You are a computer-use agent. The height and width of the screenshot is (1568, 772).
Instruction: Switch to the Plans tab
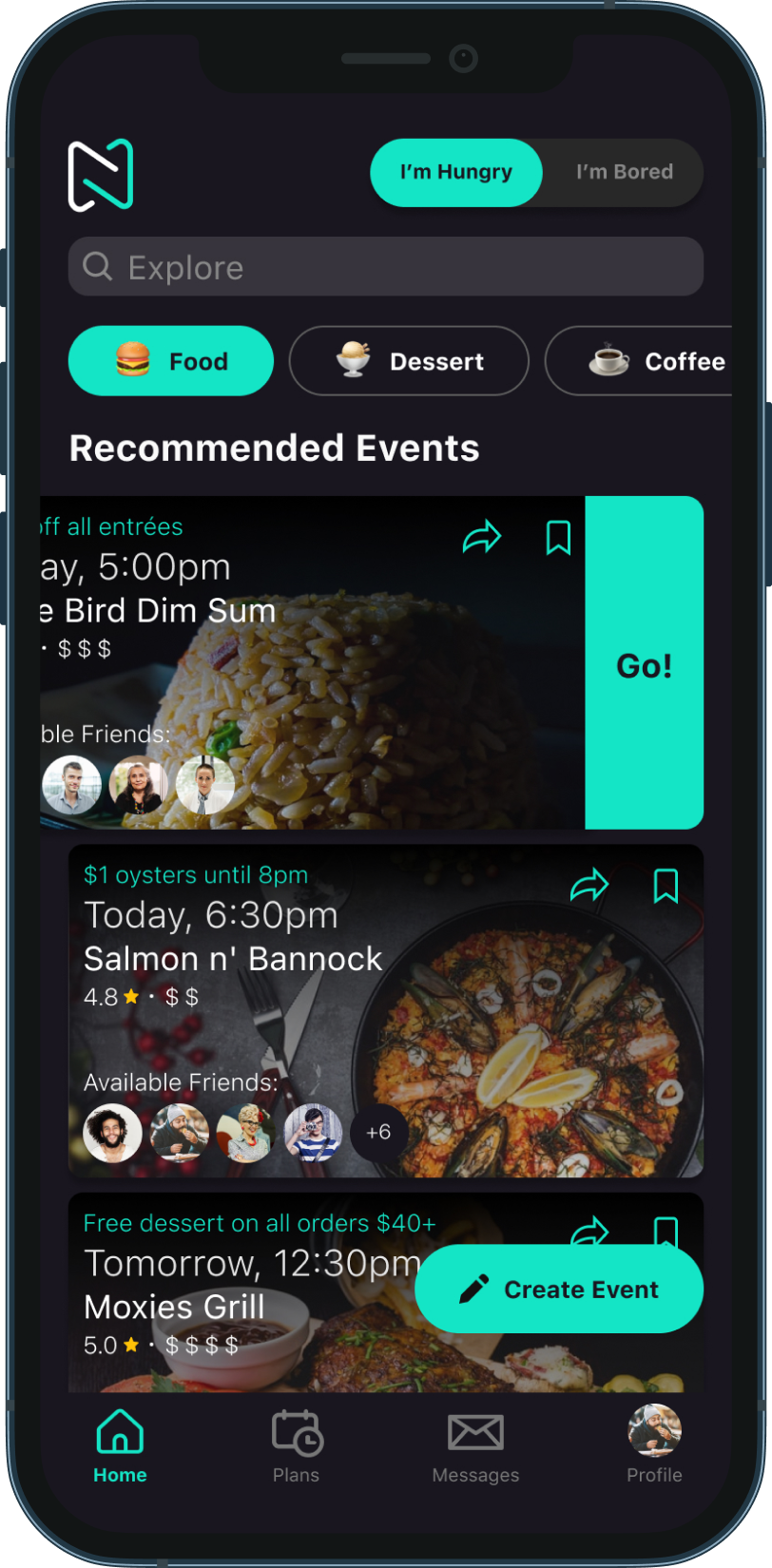coord(297,1446)
